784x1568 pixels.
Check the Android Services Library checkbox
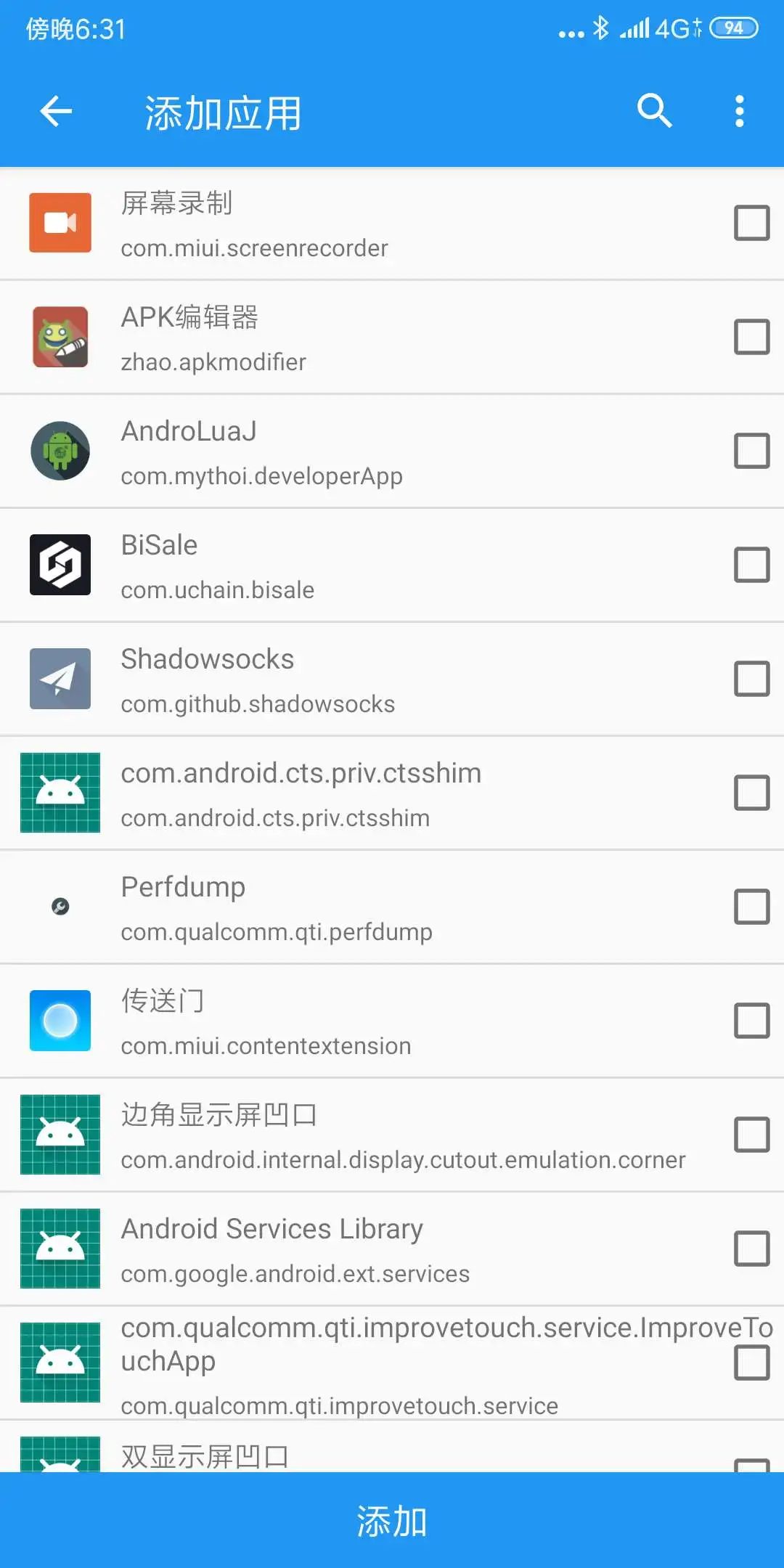[x=751, y=1249]
